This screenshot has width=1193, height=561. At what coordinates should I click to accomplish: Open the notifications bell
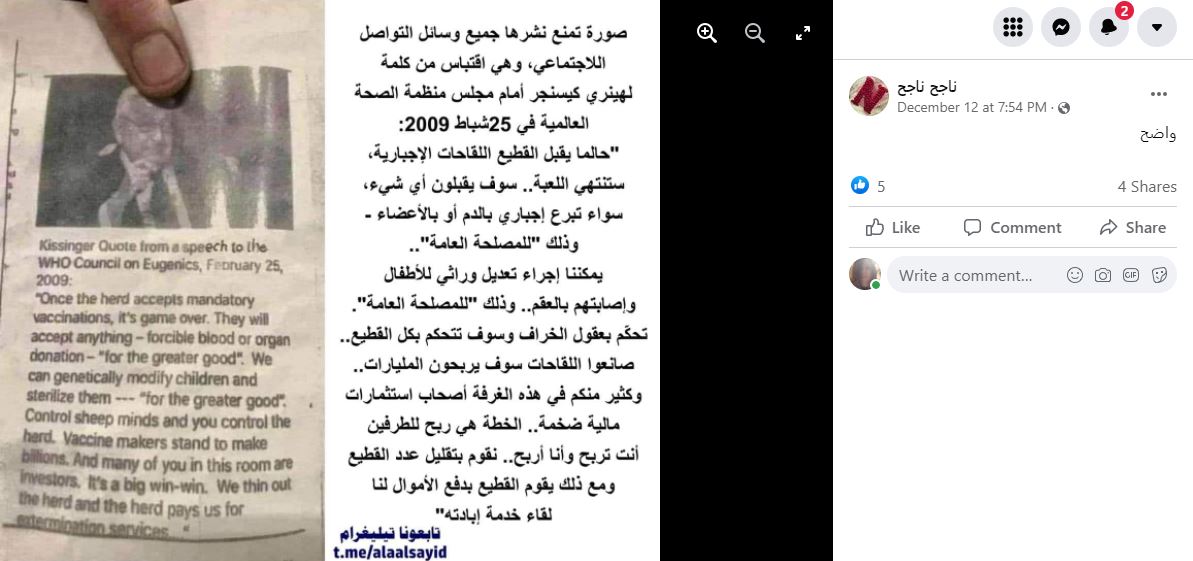point(1109,27)
